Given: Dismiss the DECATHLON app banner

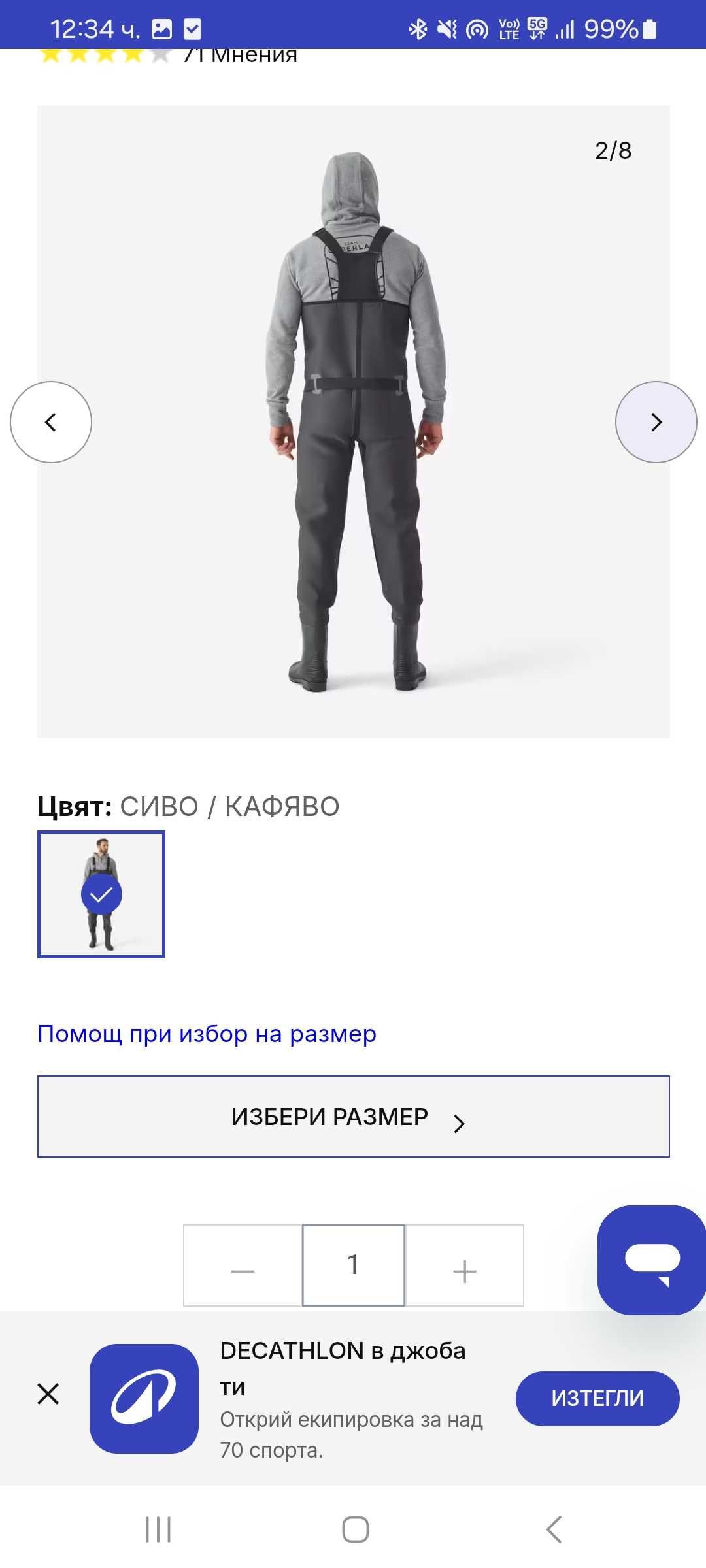Looking at the screenshot, I should point(48,1394).
